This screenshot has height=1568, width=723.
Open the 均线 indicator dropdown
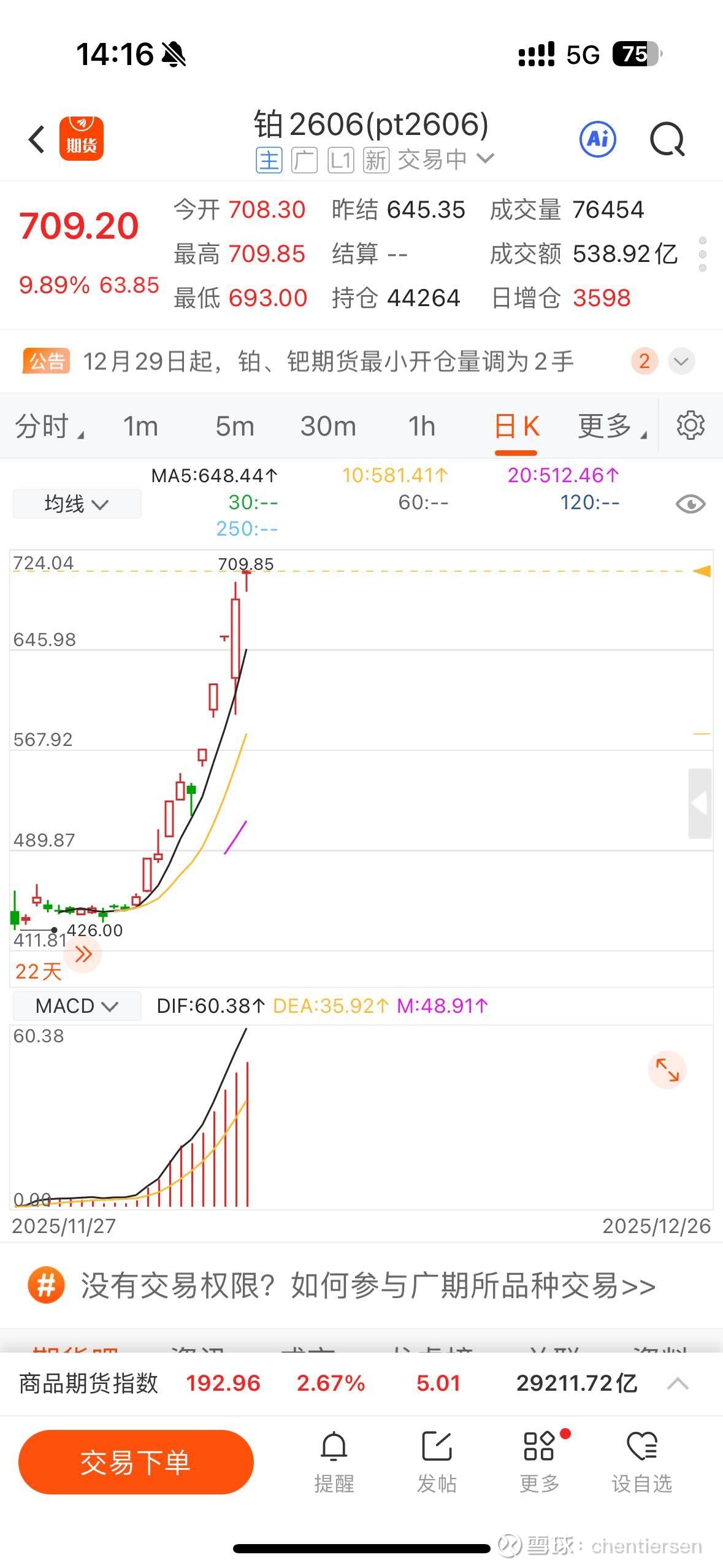point(77,504)
